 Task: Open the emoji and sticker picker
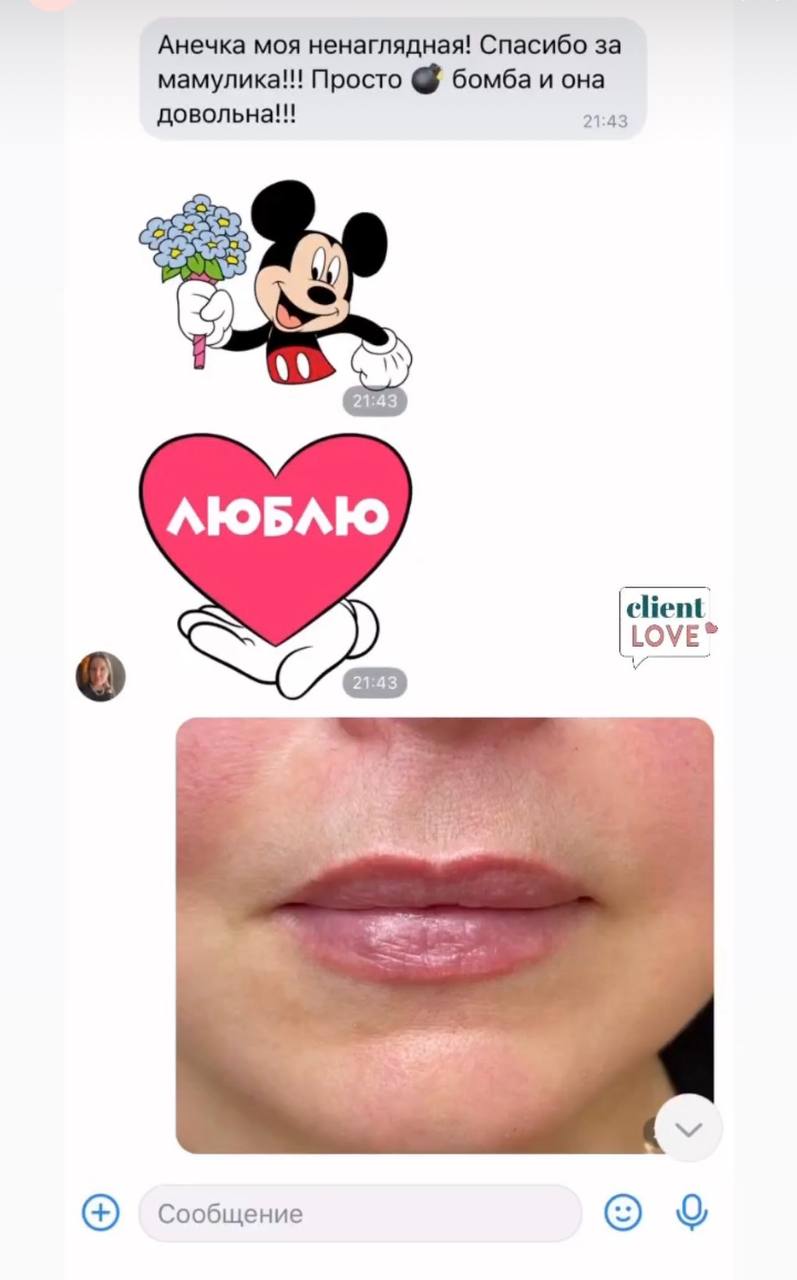tap(623, 1213)
